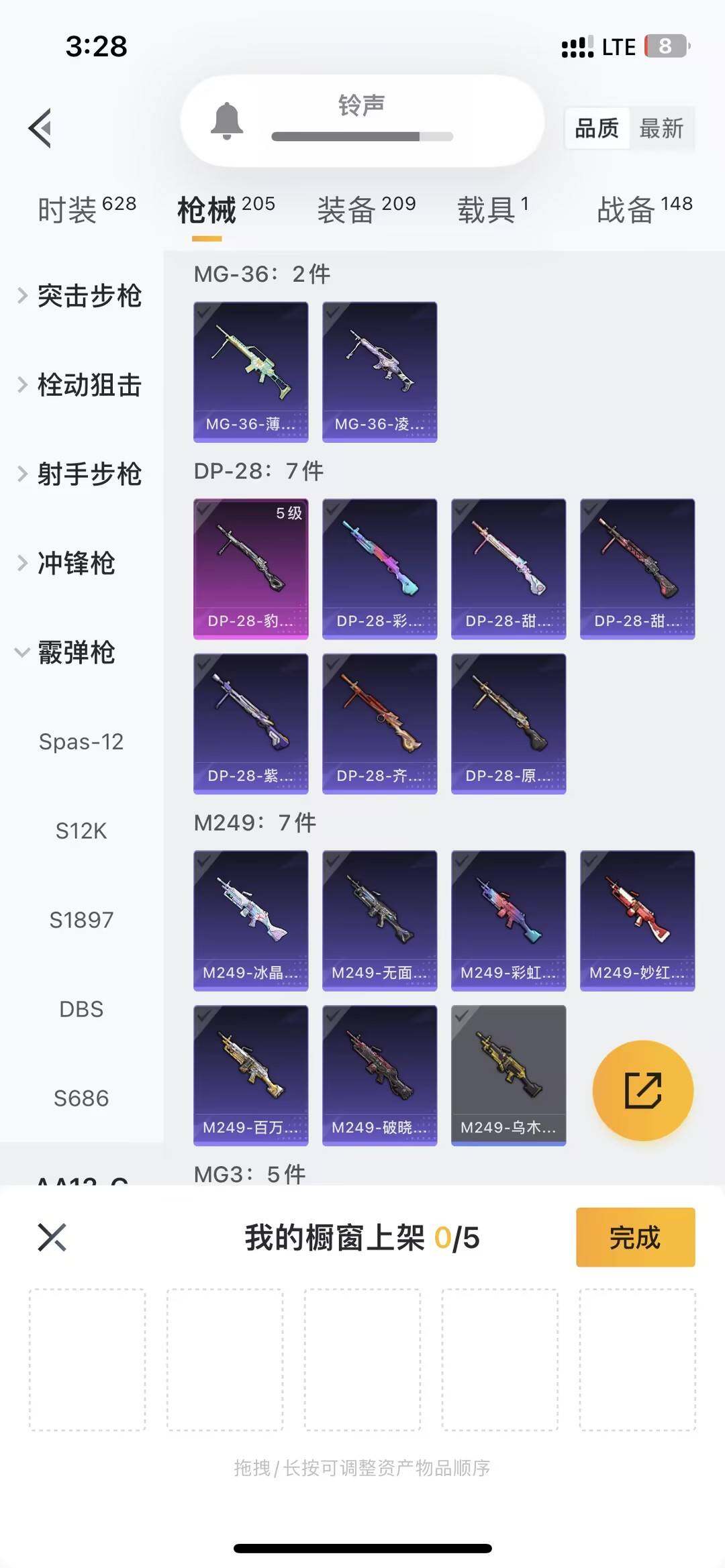Open the 战备 tab

[x=644, y=209]
